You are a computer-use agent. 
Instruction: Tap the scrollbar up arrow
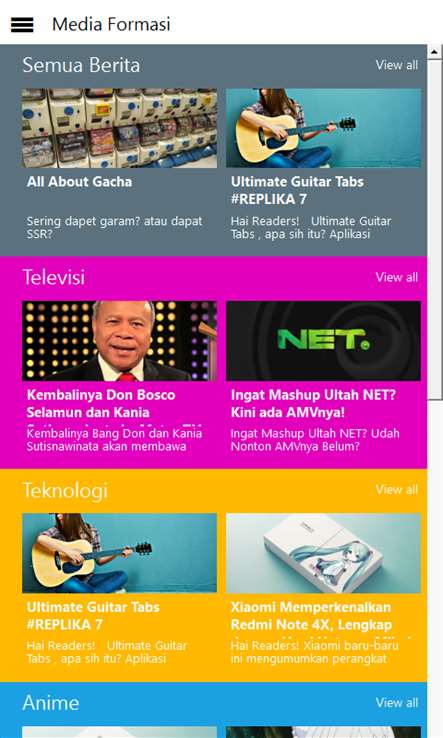[435, 52]
